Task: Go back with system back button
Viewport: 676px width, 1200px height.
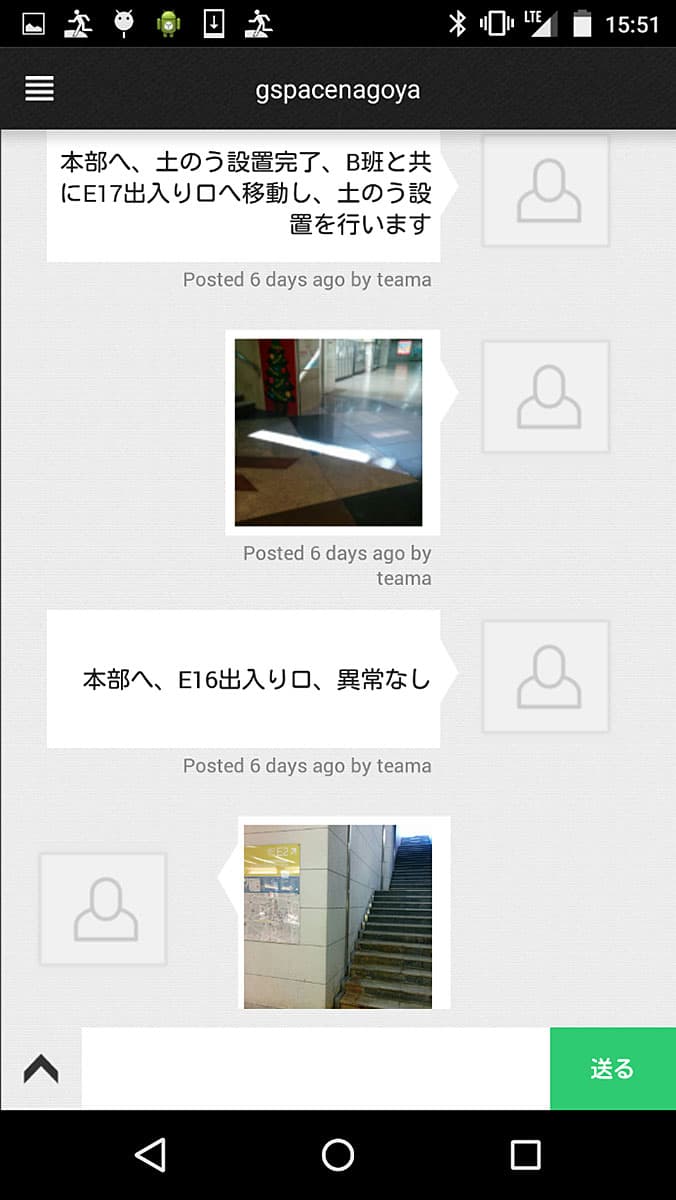Action: pos(150,1155)
